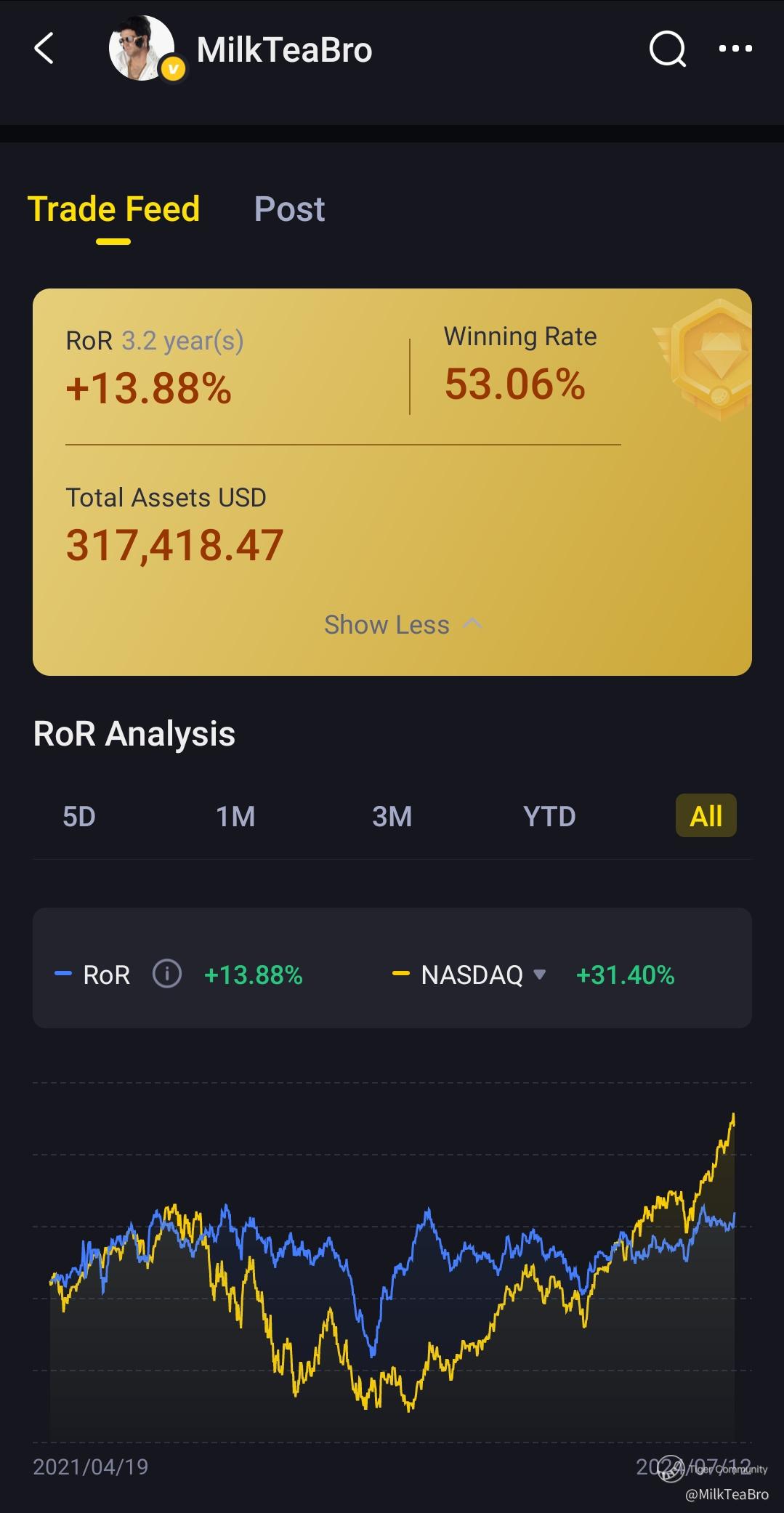
Task: Go back using the top-left arrow
Action: pyautogui.click(x=44, y=49)
